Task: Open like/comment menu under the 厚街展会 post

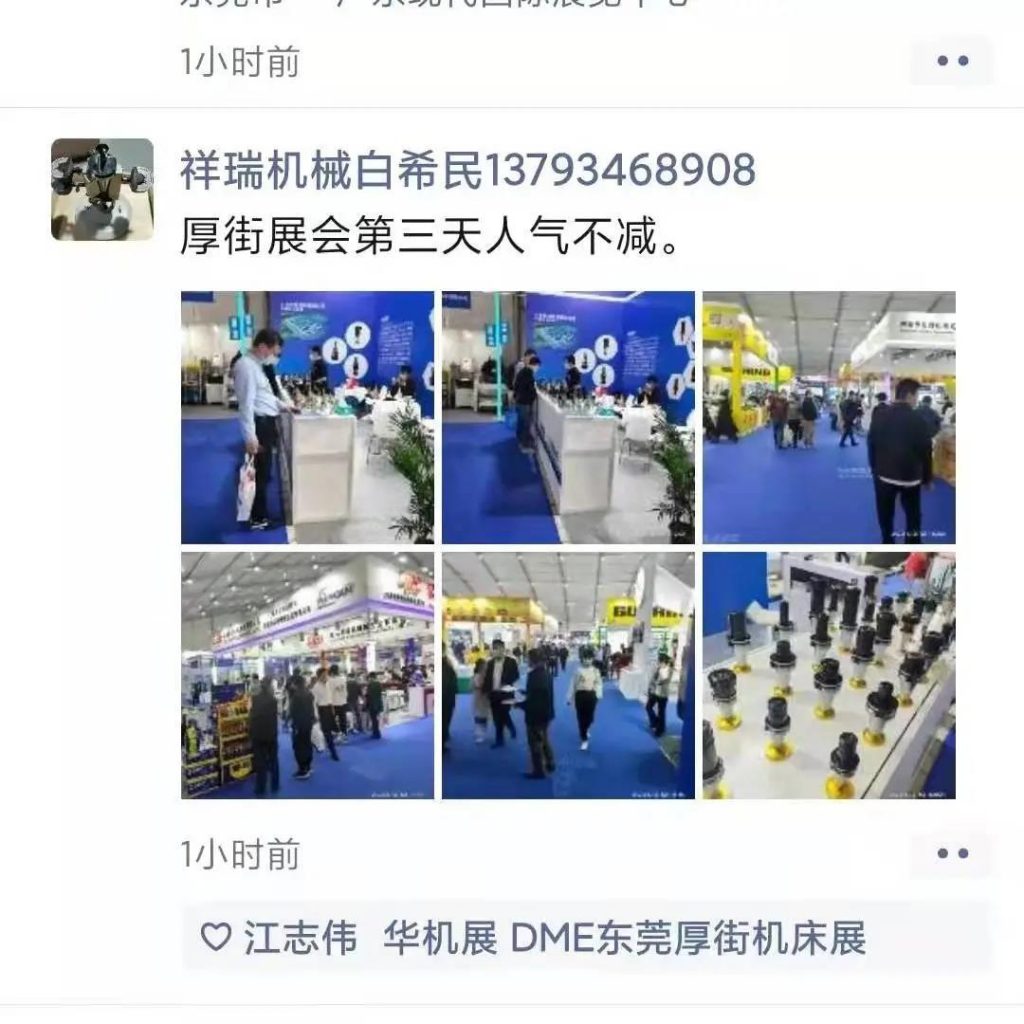Action: pos(951,853)
